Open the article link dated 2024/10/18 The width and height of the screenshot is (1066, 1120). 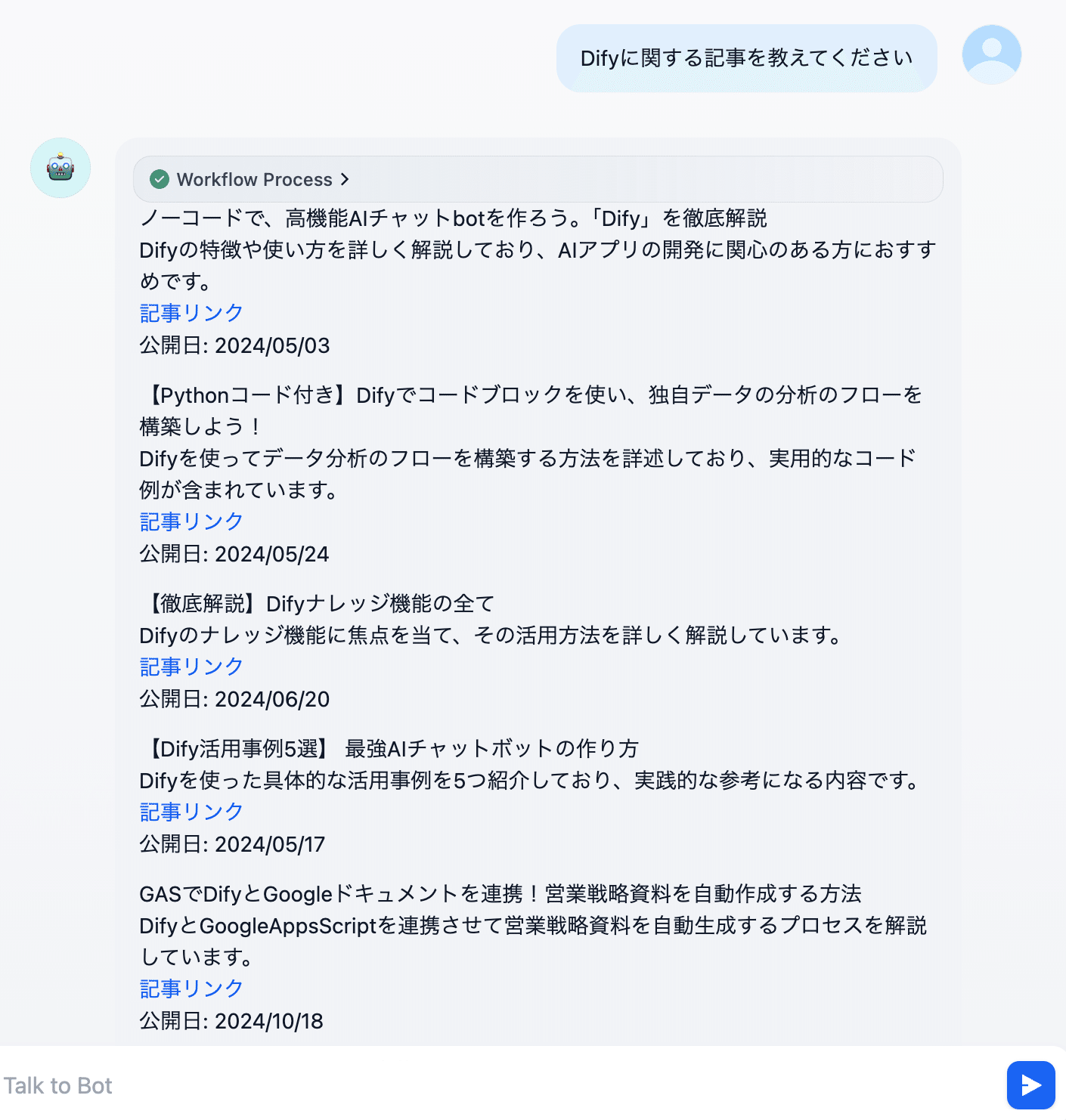191,989
